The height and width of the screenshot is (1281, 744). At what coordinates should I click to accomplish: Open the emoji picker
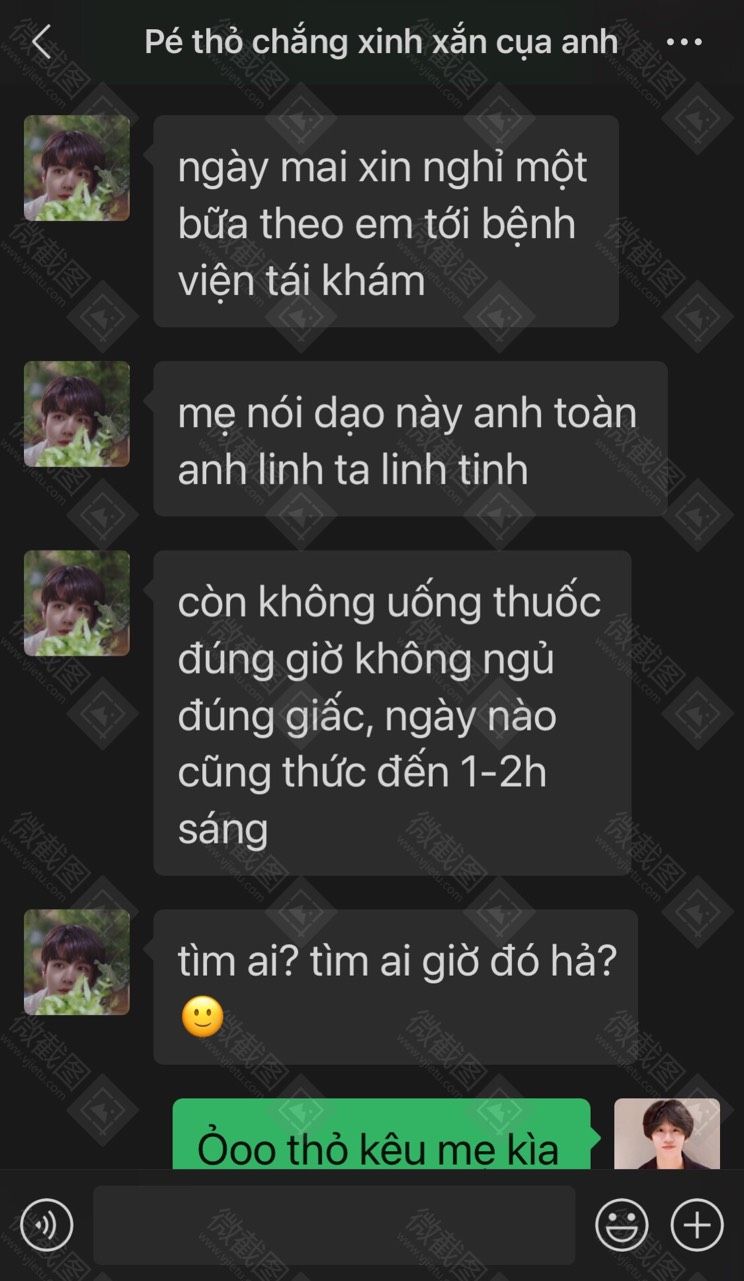pyautogui.click(x=622, y=1224)
